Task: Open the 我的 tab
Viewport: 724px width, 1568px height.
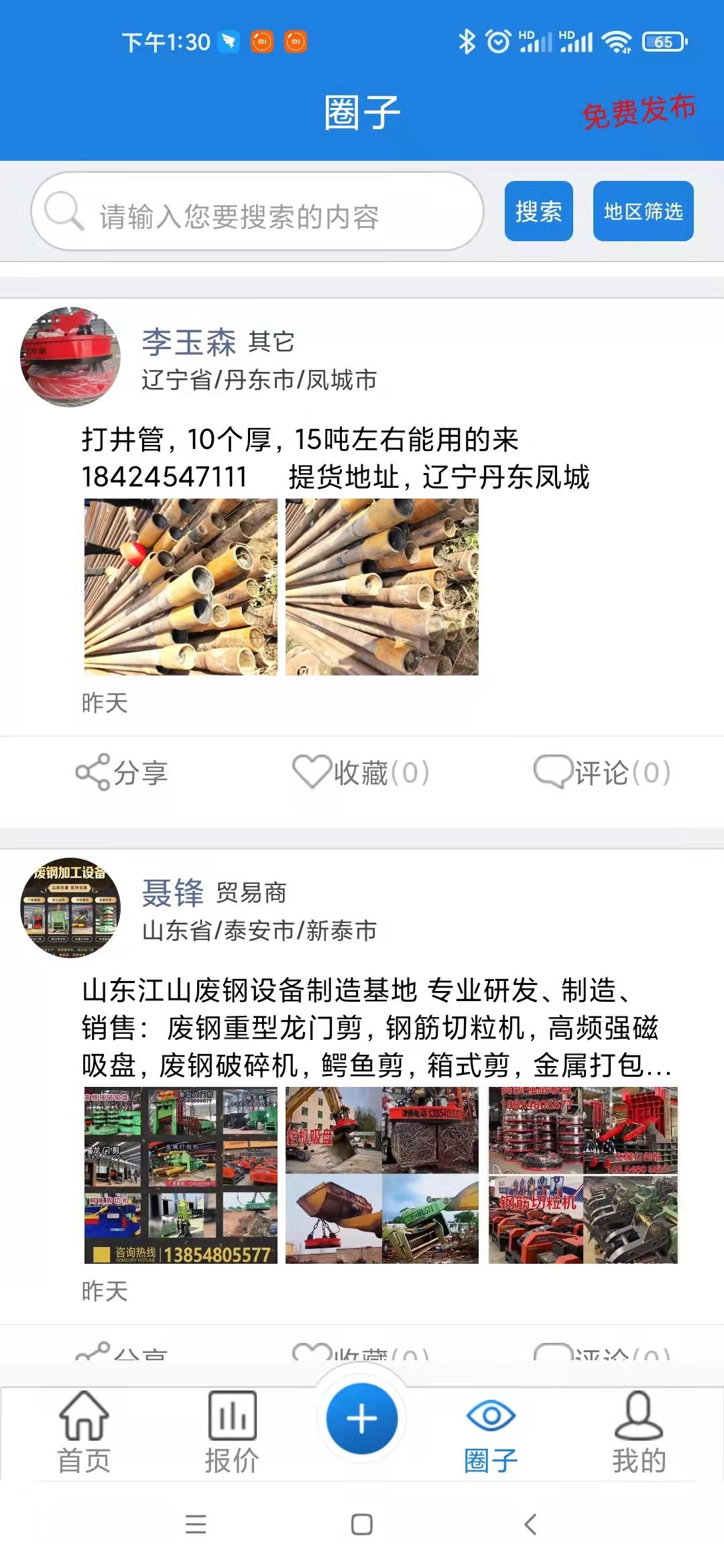Action: tap(638, 1432)
